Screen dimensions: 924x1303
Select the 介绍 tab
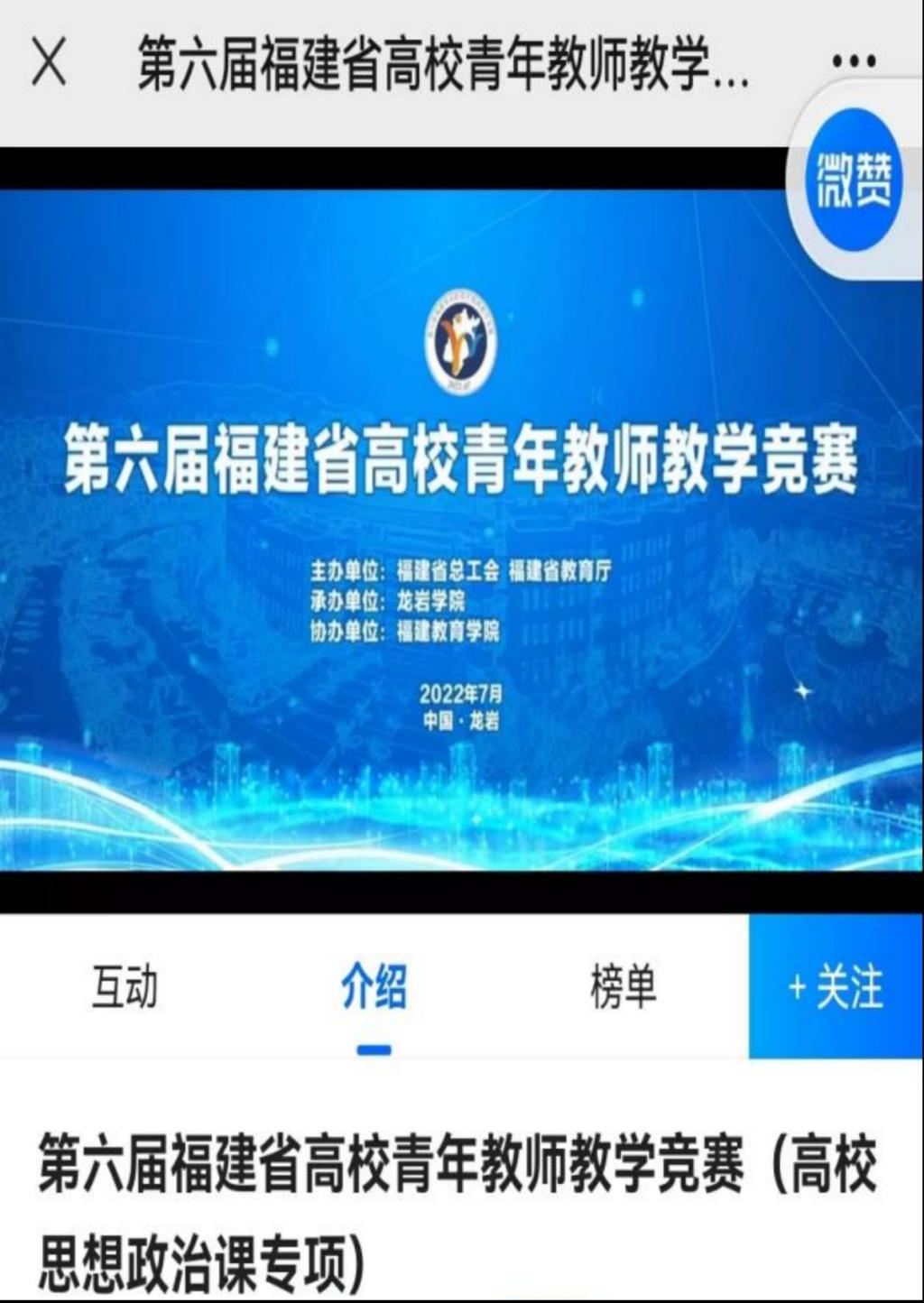(x=374, y=986)
